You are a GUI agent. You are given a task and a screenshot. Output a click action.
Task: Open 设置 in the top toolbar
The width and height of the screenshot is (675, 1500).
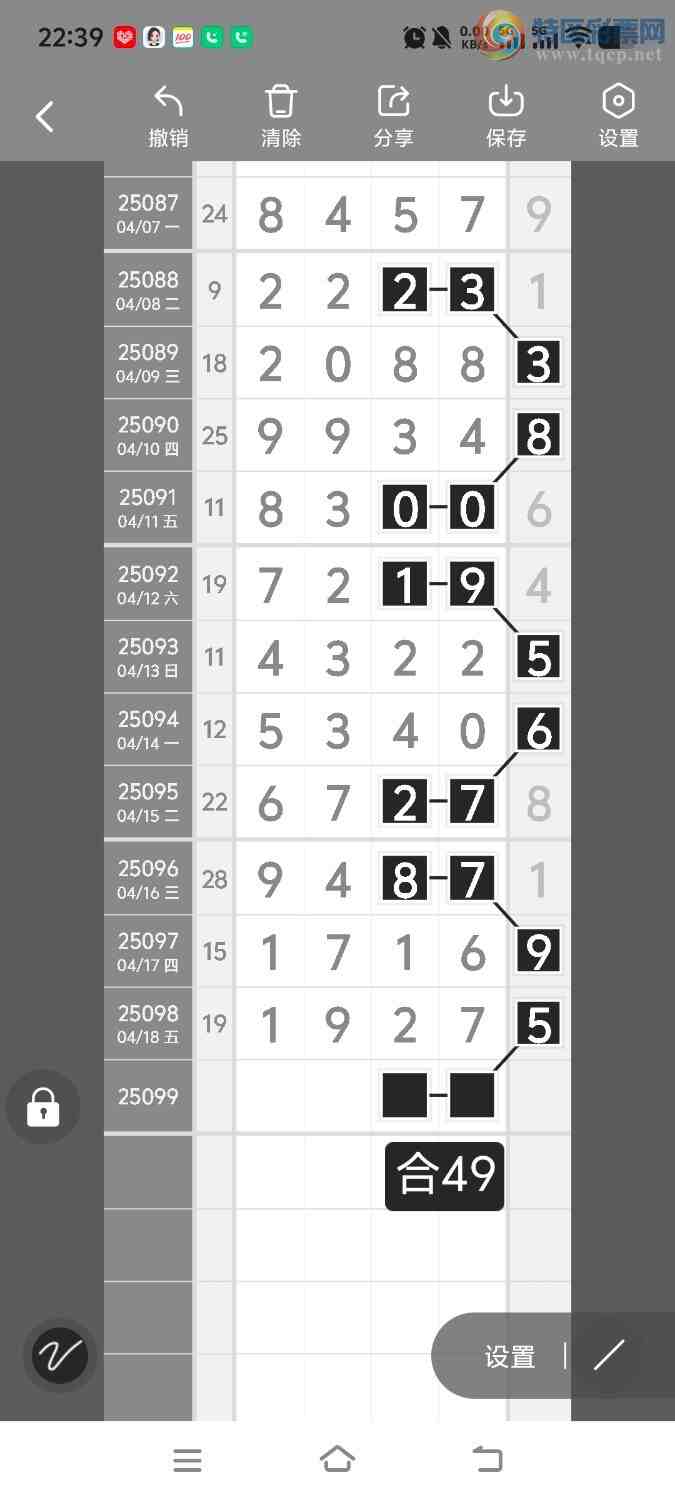[x=618, y=117]
